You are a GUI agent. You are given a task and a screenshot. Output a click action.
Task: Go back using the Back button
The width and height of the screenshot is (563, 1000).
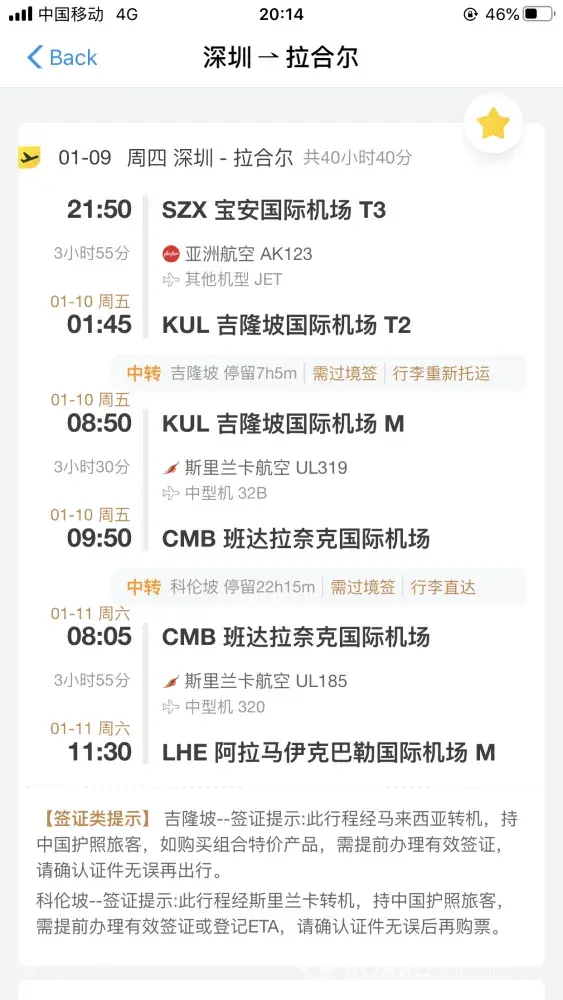[62, 57]
